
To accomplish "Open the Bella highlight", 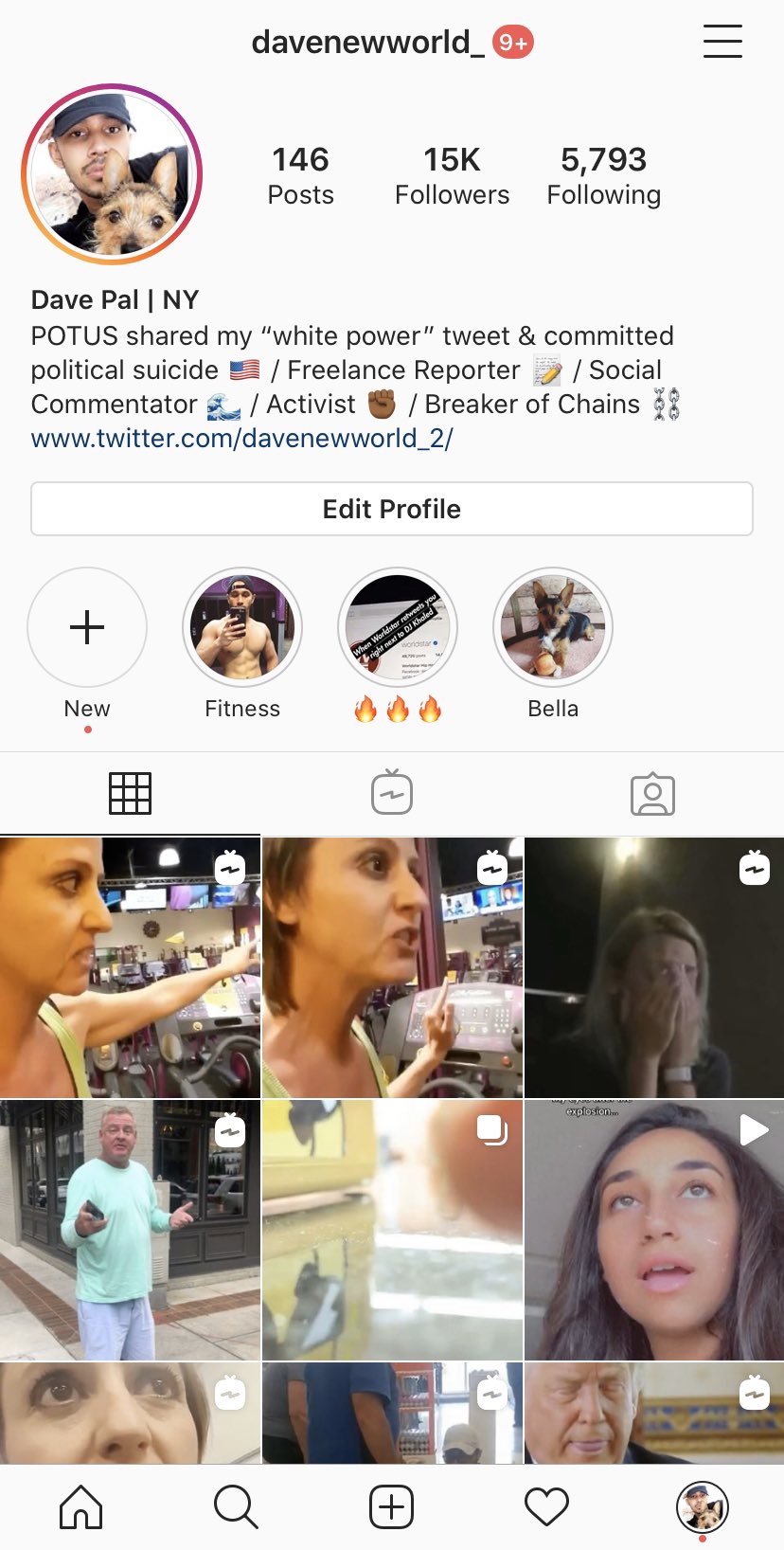I will coord(553,627).
